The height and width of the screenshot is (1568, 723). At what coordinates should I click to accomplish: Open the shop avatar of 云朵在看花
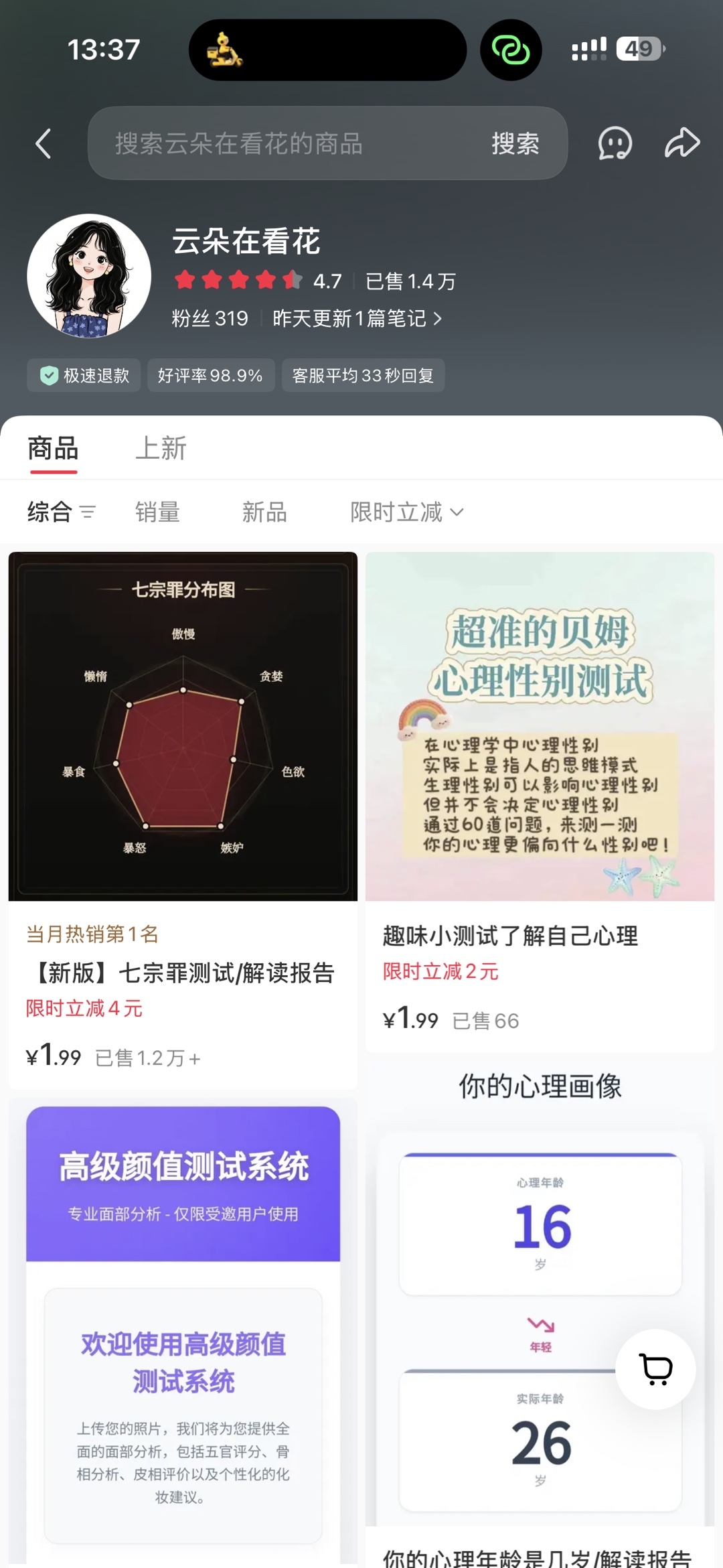pos(89,276)
